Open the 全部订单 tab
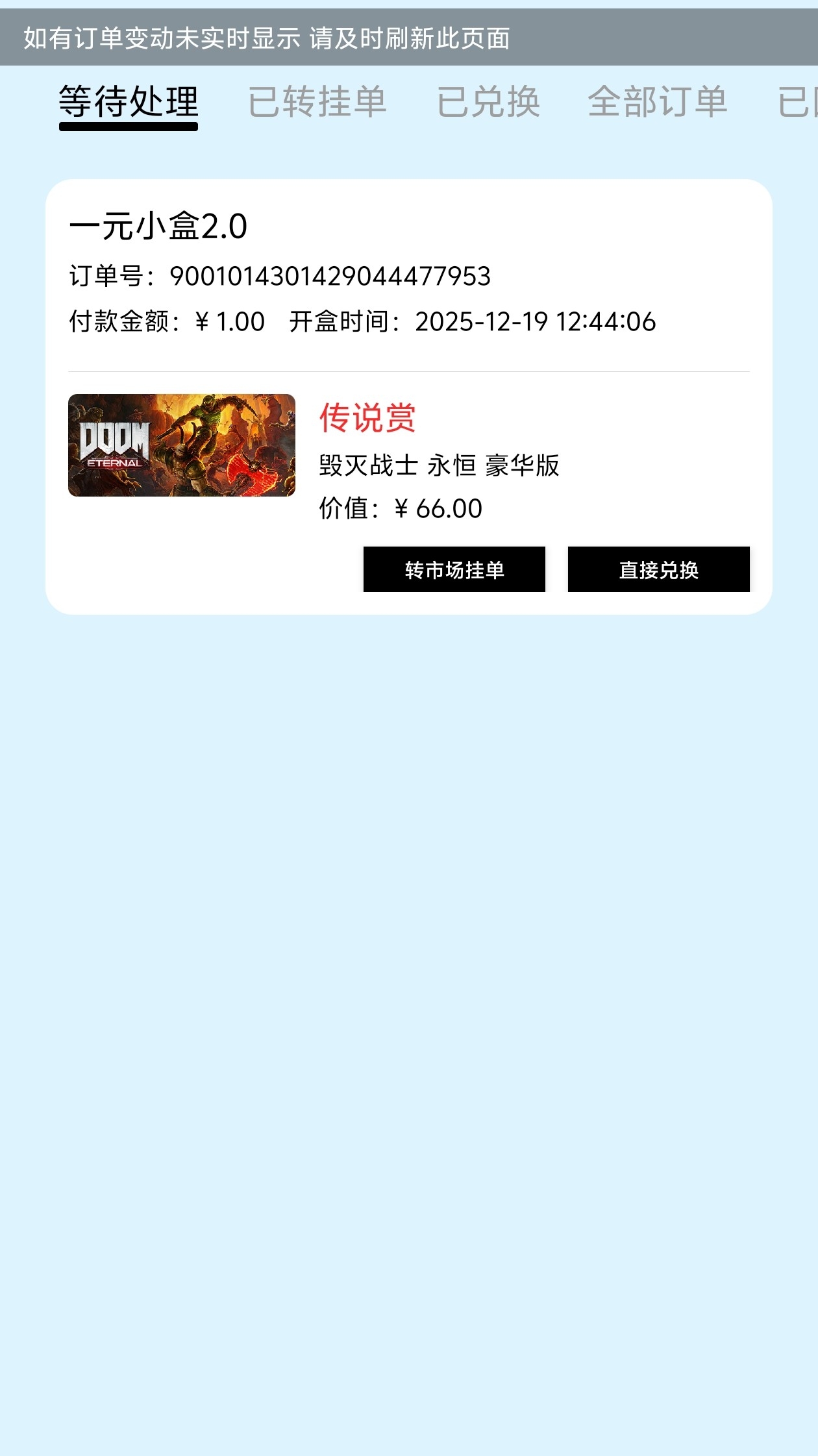The height and width of the screenshot is (1456, 818). pos(657,103)
